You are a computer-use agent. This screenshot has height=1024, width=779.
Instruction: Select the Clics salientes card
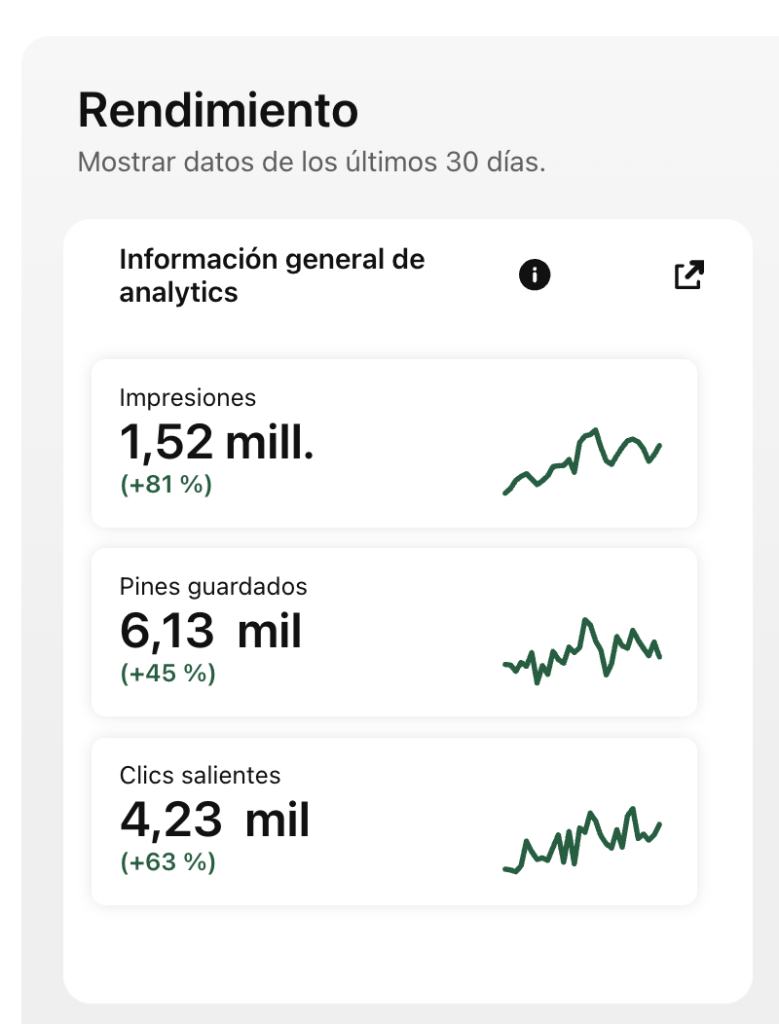click(x=394, y=821)
